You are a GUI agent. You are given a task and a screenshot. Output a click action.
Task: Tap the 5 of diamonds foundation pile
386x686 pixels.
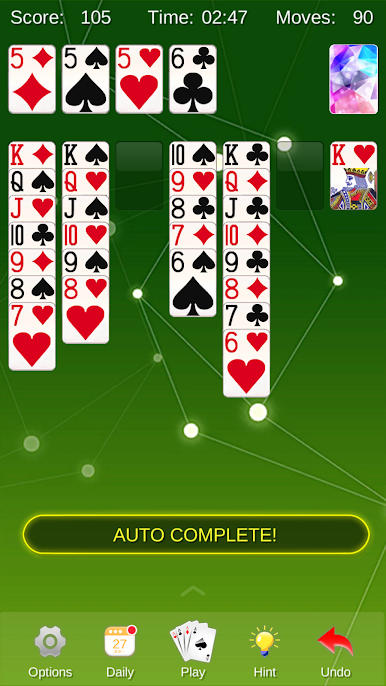tap(32, 79)
